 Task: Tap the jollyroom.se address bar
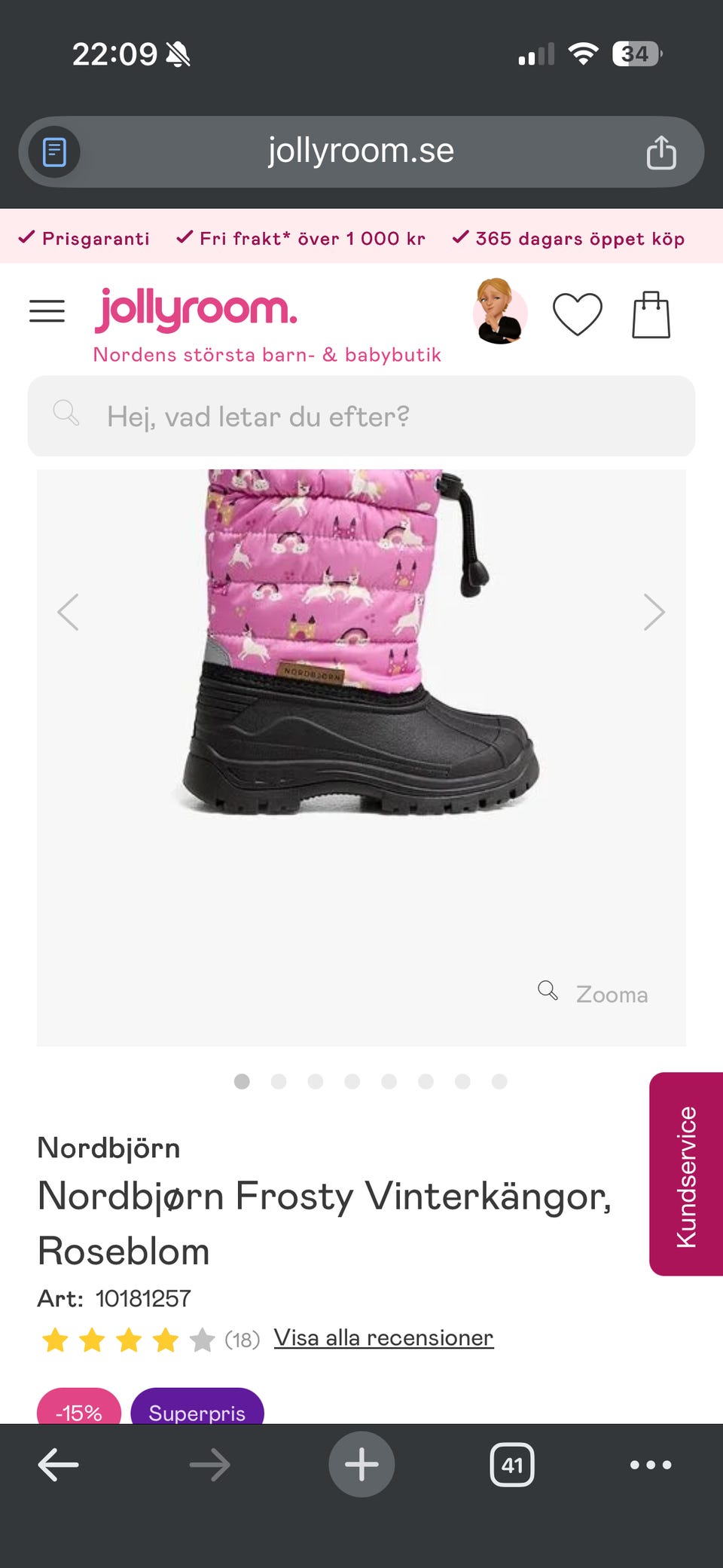[x=361, y=151]
